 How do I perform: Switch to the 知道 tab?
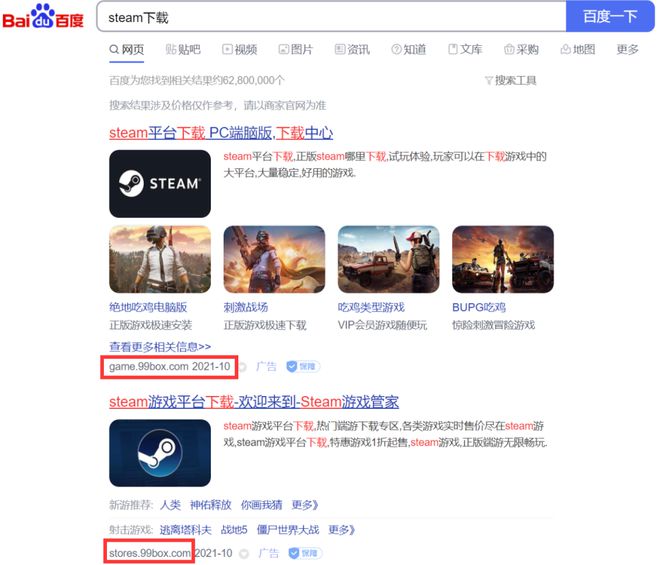coord(408,50)
